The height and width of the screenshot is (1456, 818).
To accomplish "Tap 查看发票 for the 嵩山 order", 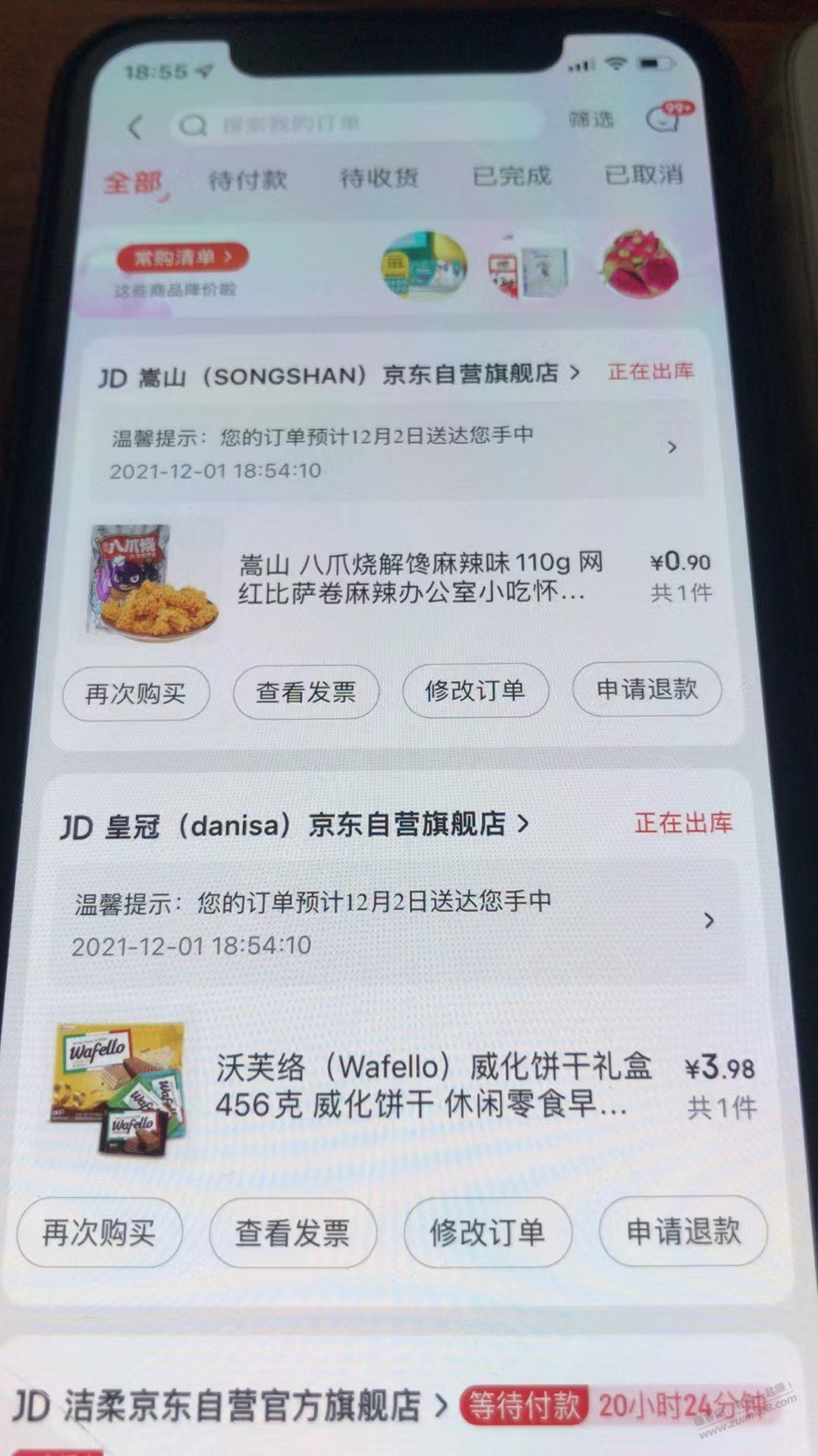I will [x=305, y=692].
